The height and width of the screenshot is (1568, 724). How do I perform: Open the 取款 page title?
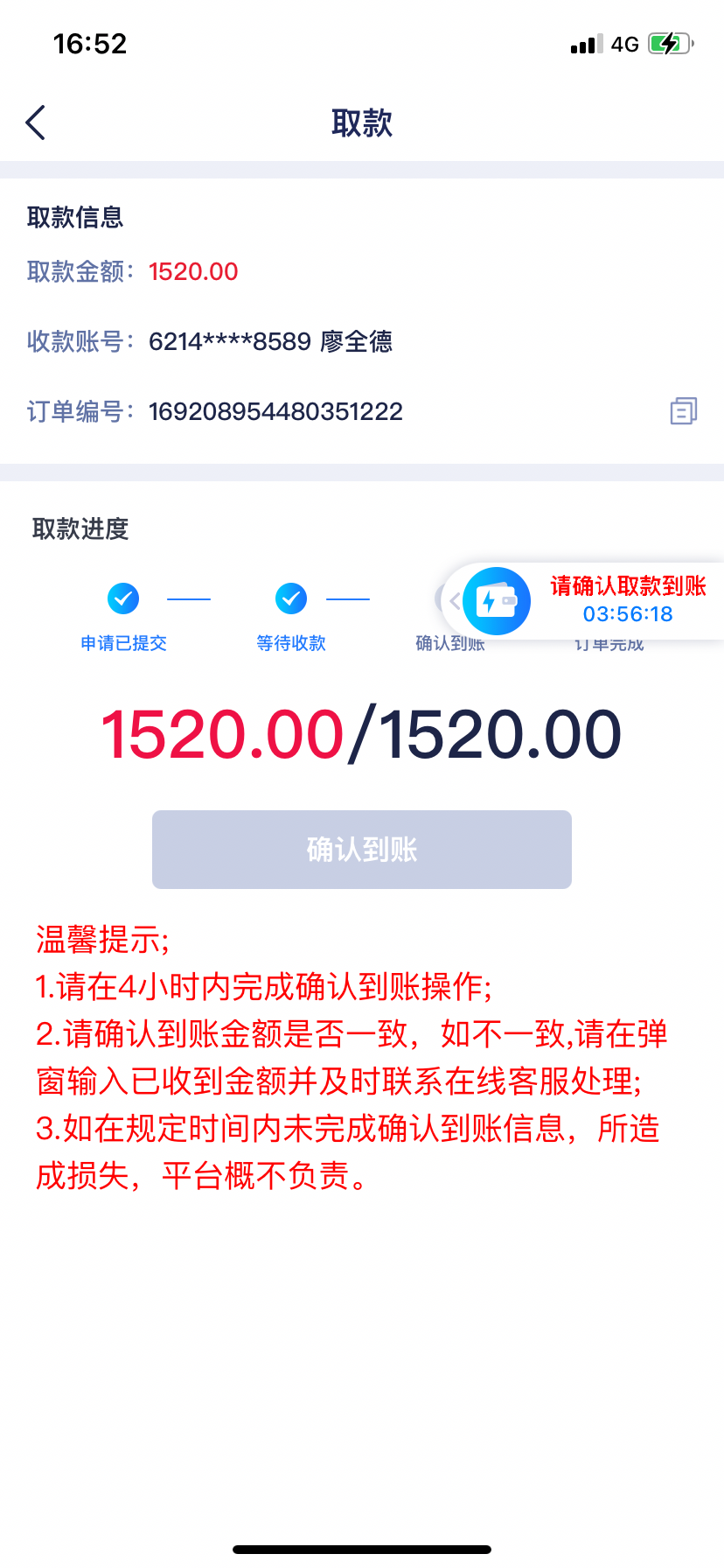coord(362,122)
